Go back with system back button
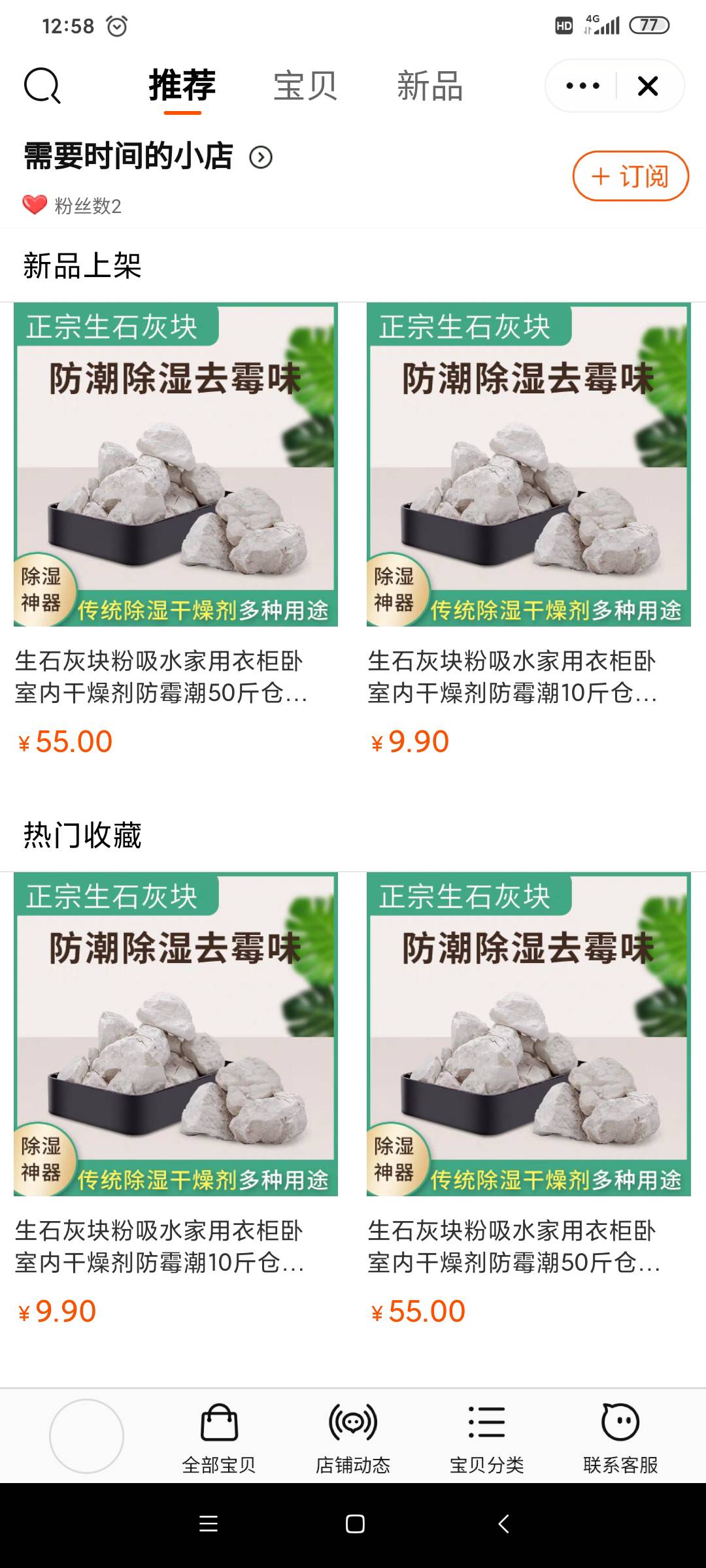 pos(503,1524)
